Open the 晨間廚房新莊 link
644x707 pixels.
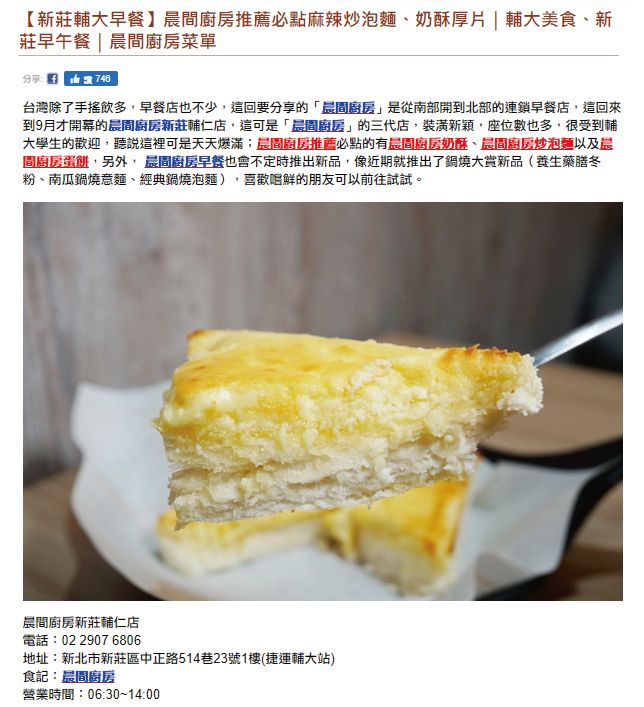click(x=147, y=126)
